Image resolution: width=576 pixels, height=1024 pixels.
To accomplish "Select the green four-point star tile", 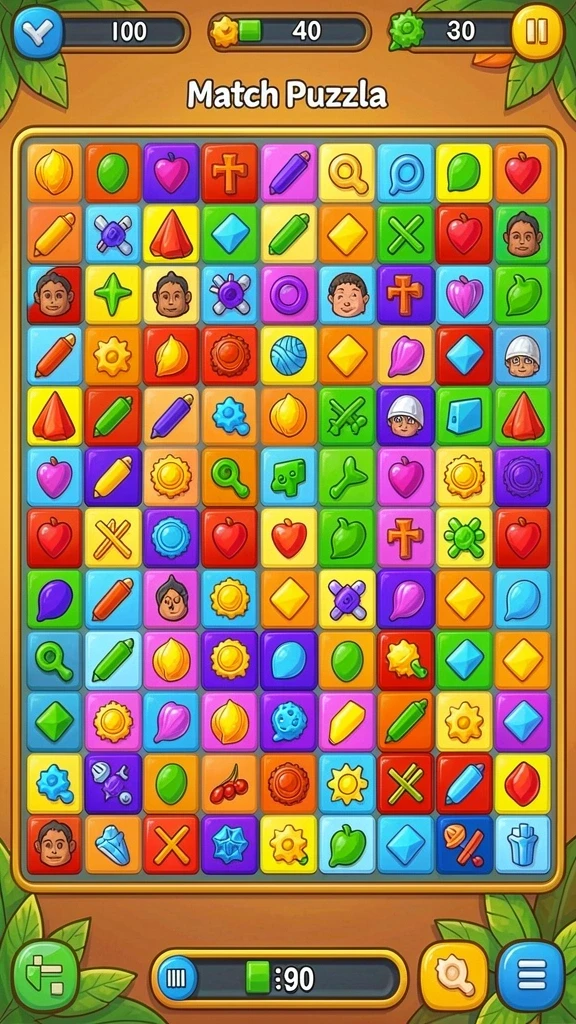I will coord(113,295).
